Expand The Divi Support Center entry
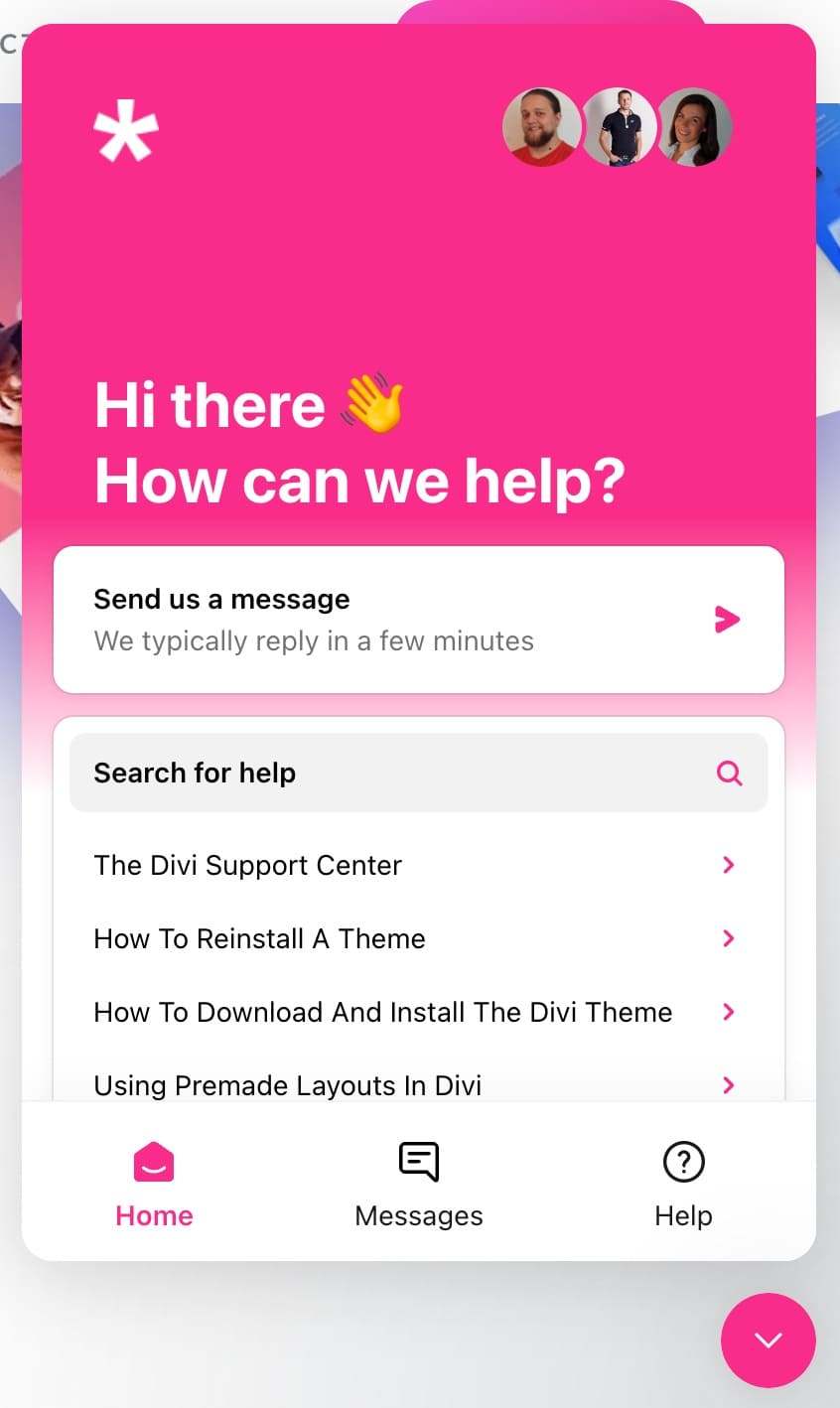Screen dimensions: 840x1408 pyautogui.click(x=728, y=865)
